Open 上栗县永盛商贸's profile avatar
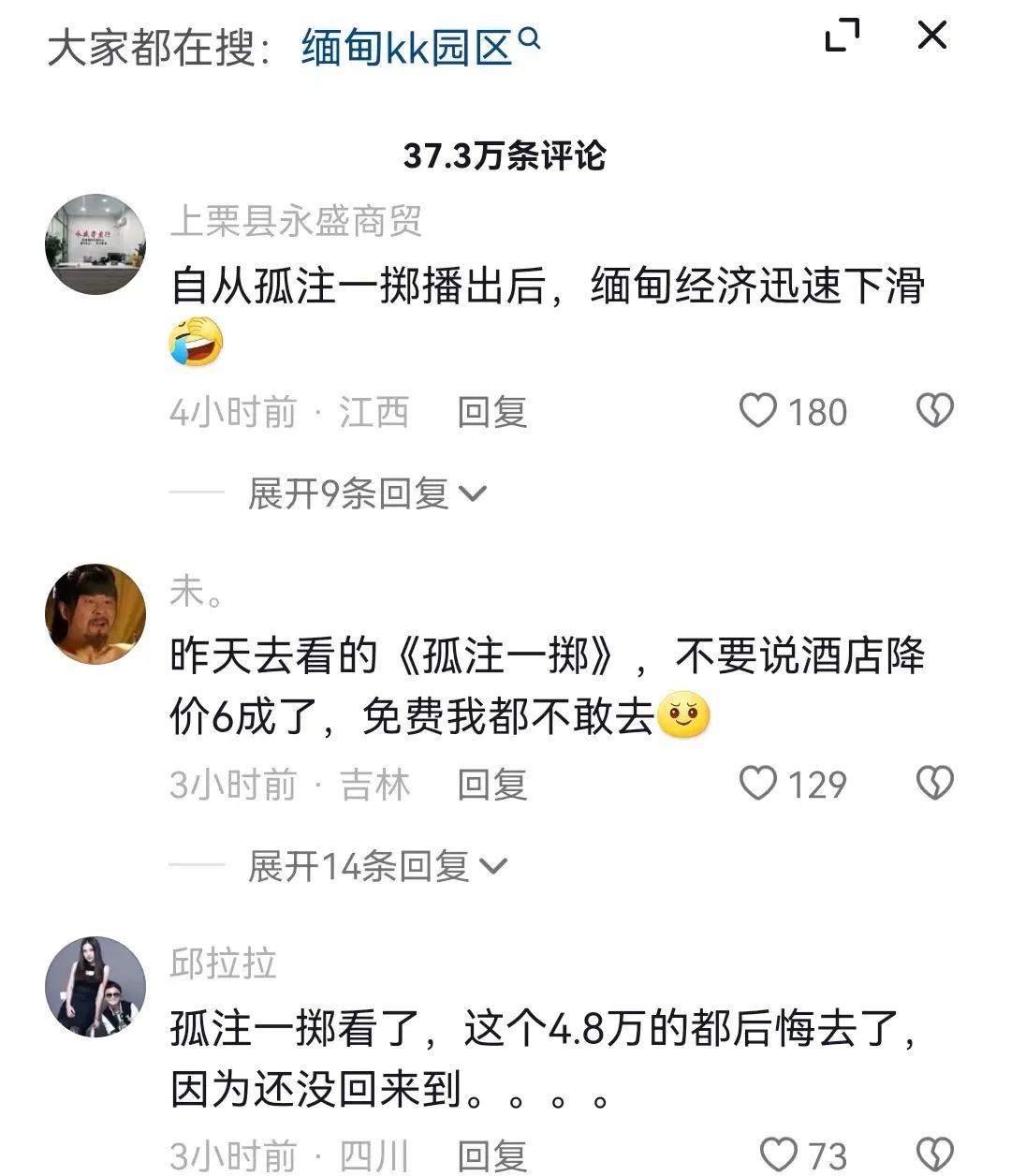Image resolution: width=1011 pixels, height=1176 pixels. point(95,243)
